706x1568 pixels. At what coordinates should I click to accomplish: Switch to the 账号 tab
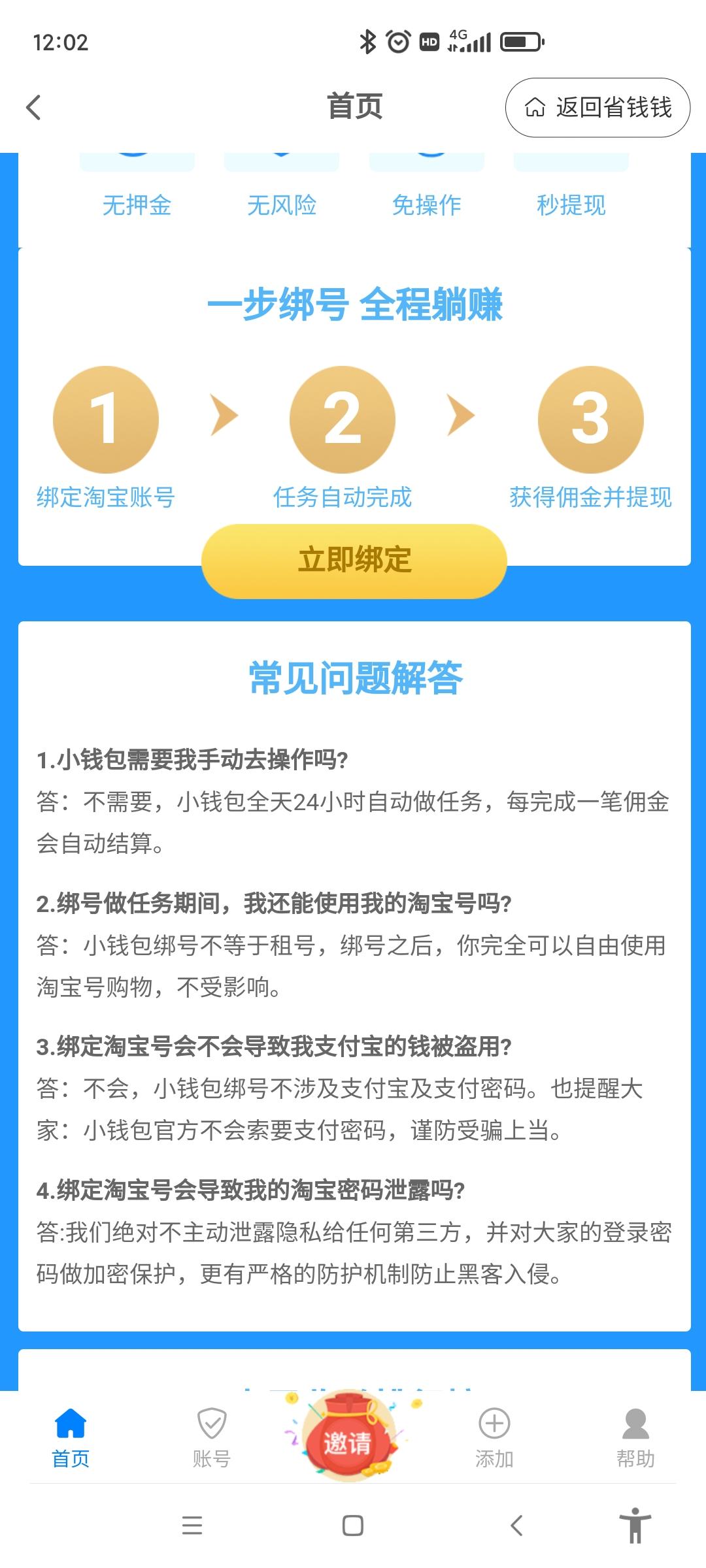pyautogui.click(x=210, y=1437)
